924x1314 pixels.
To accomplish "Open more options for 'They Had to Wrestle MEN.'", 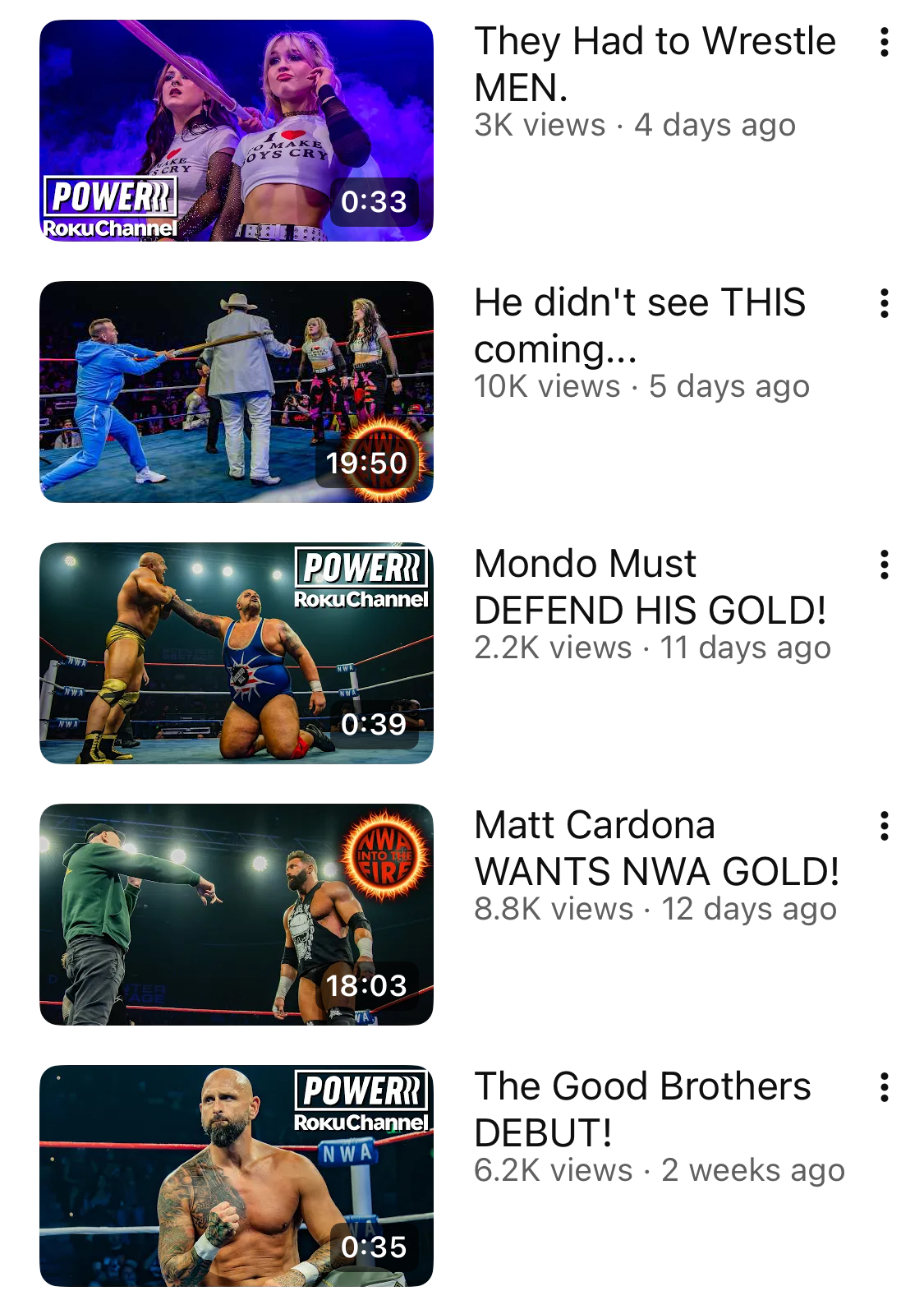I will [884, 42].
